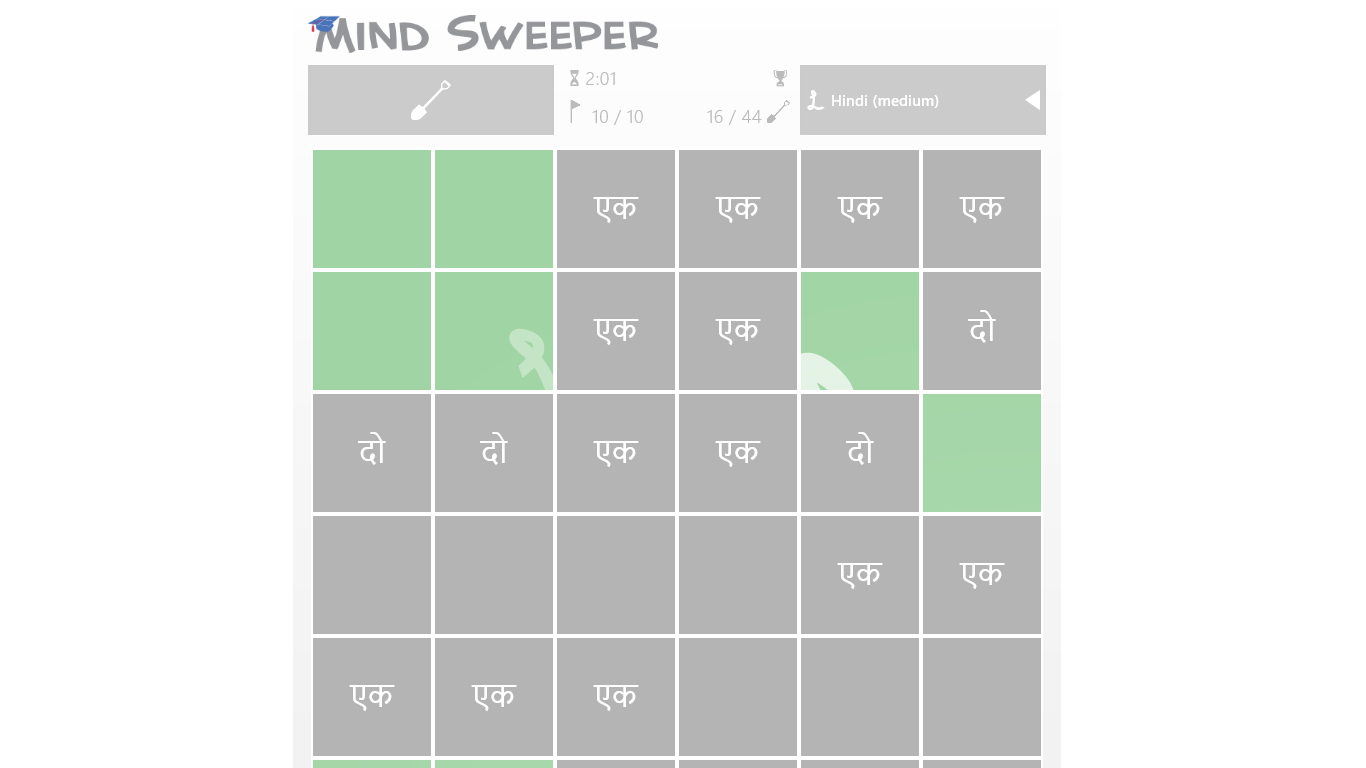1366x768 pixels.
Task: Open the Hindi (medium) level selector
Action: coord(922,100)
